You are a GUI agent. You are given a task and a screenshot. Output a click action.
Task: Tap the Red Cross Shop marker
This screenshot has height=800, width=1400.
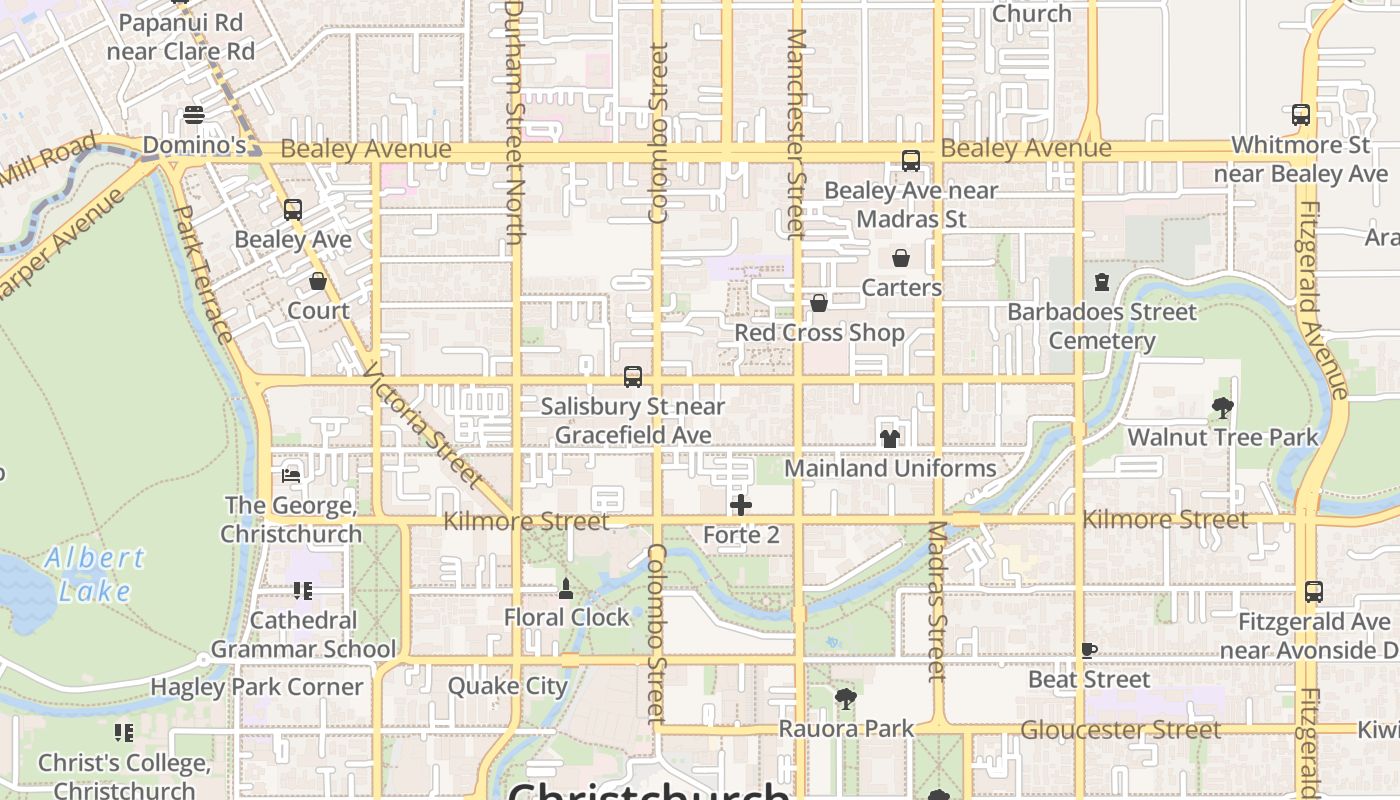point(819,303)
